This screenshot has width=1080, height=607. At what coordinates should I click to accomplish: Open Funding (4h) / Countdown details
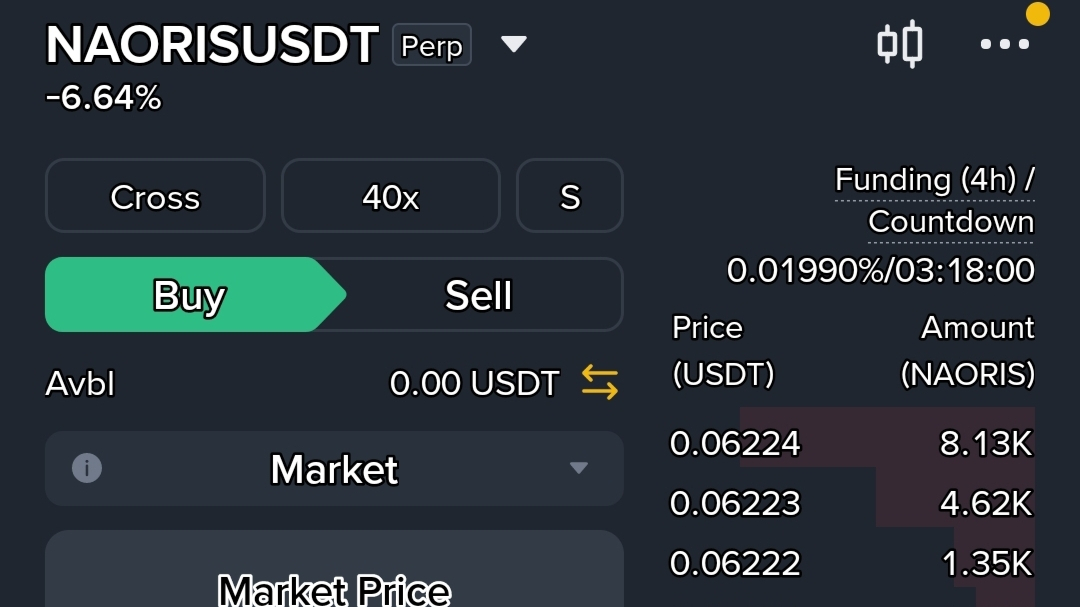[934, 200]
